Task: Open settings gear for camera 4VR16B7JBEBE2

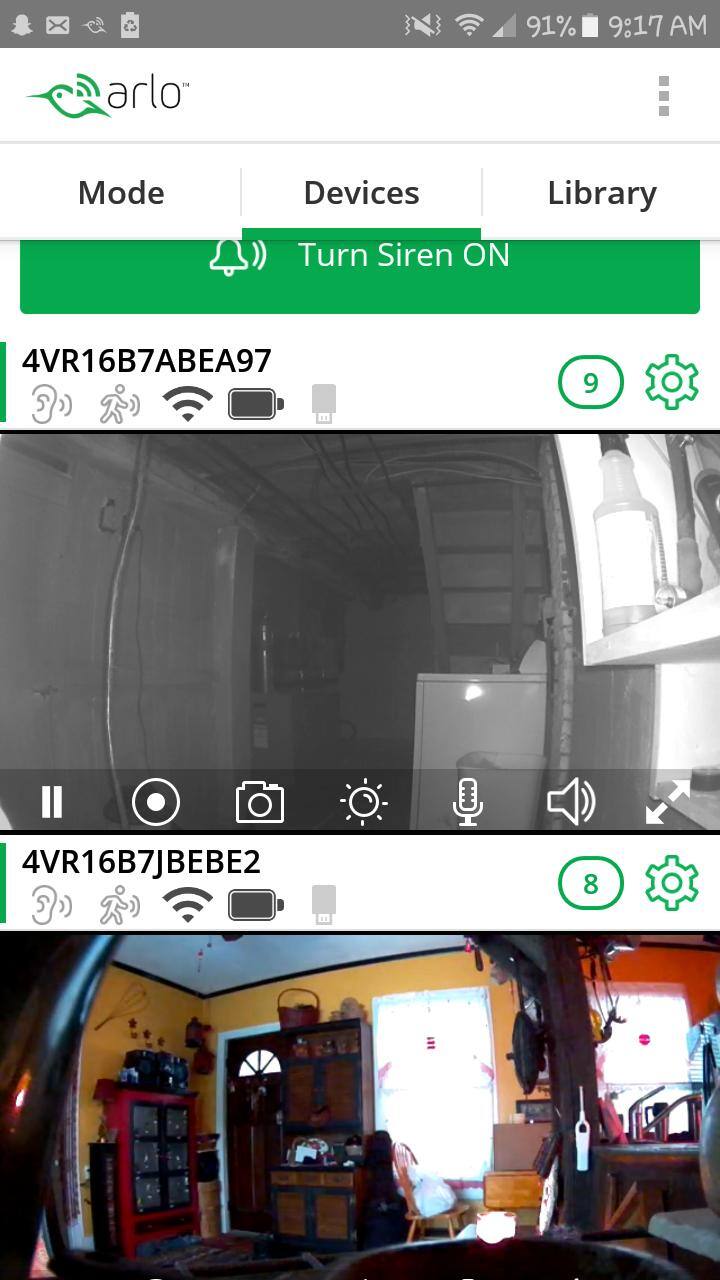Action: click(x=671, y=883)
